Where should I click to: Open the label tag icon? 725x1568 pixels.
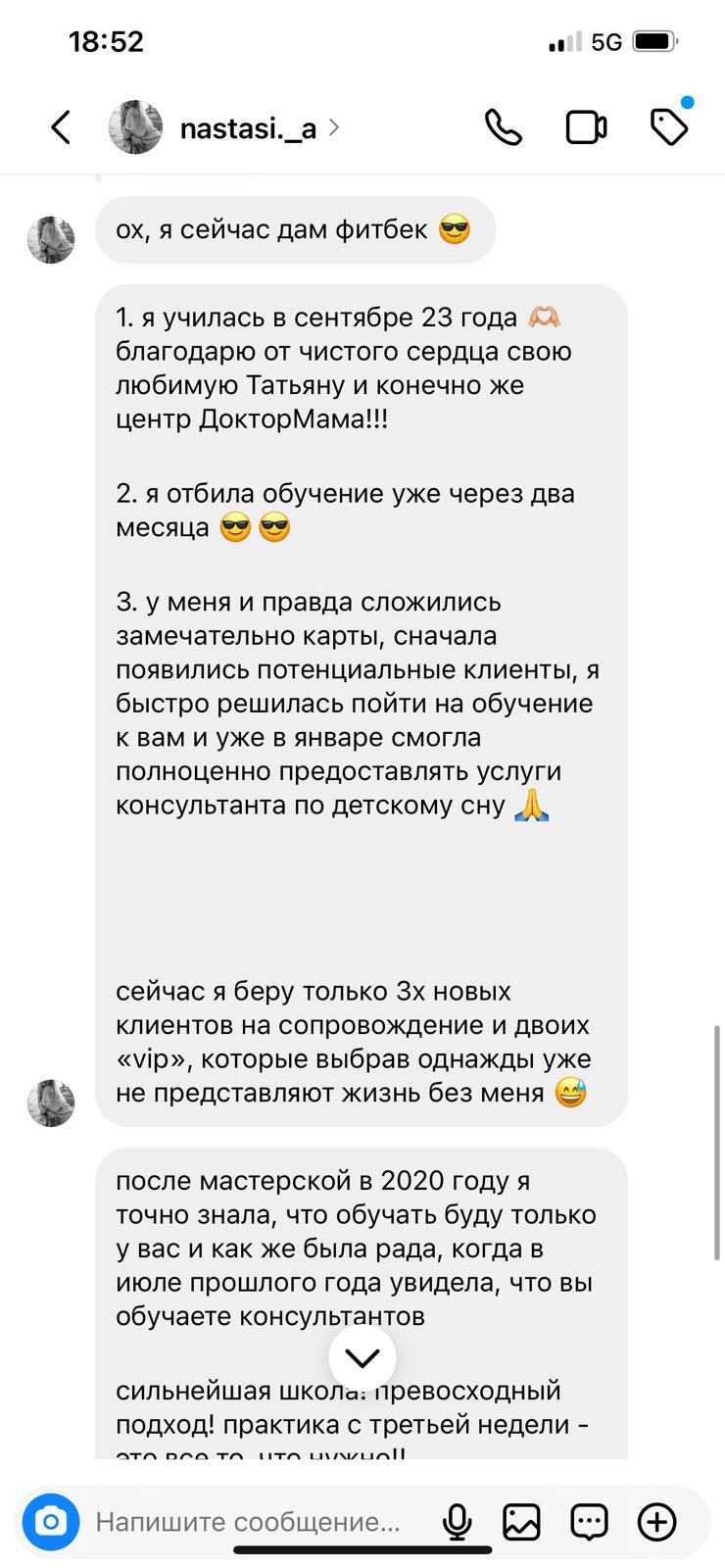click(669, 127)
